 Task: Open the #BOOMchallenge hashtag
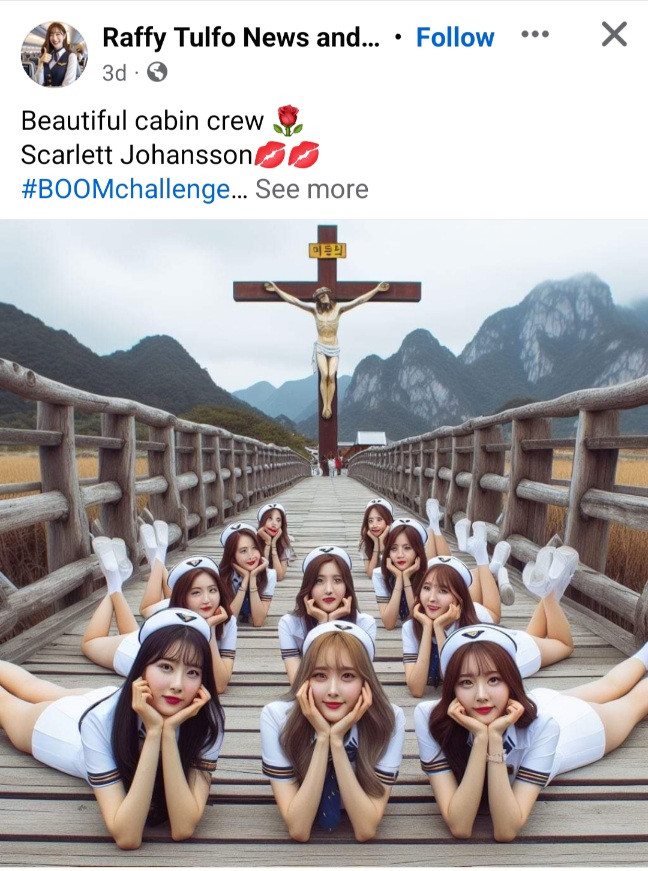[x=125, y=189]
